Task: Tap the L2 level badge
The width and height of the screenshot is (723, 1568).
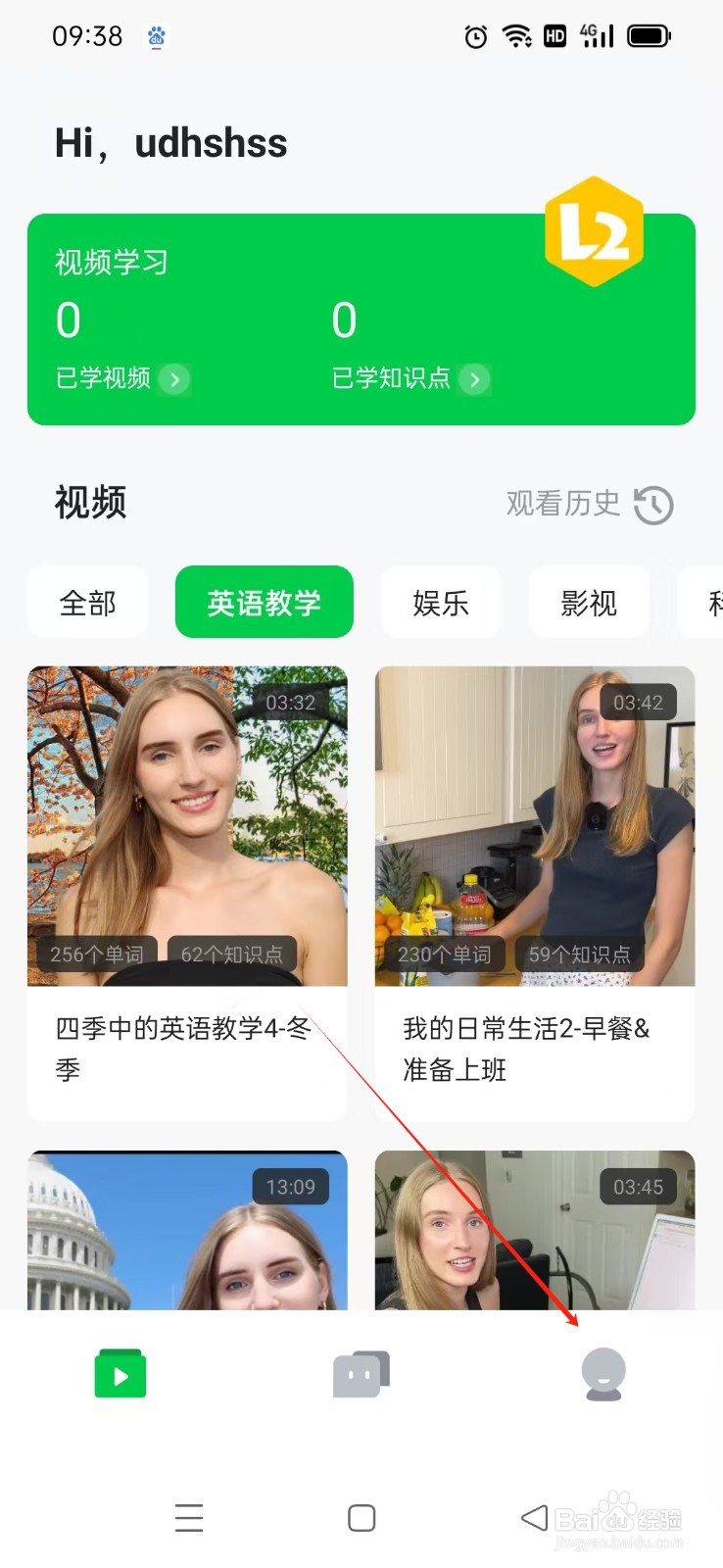Action: (594, 231)
